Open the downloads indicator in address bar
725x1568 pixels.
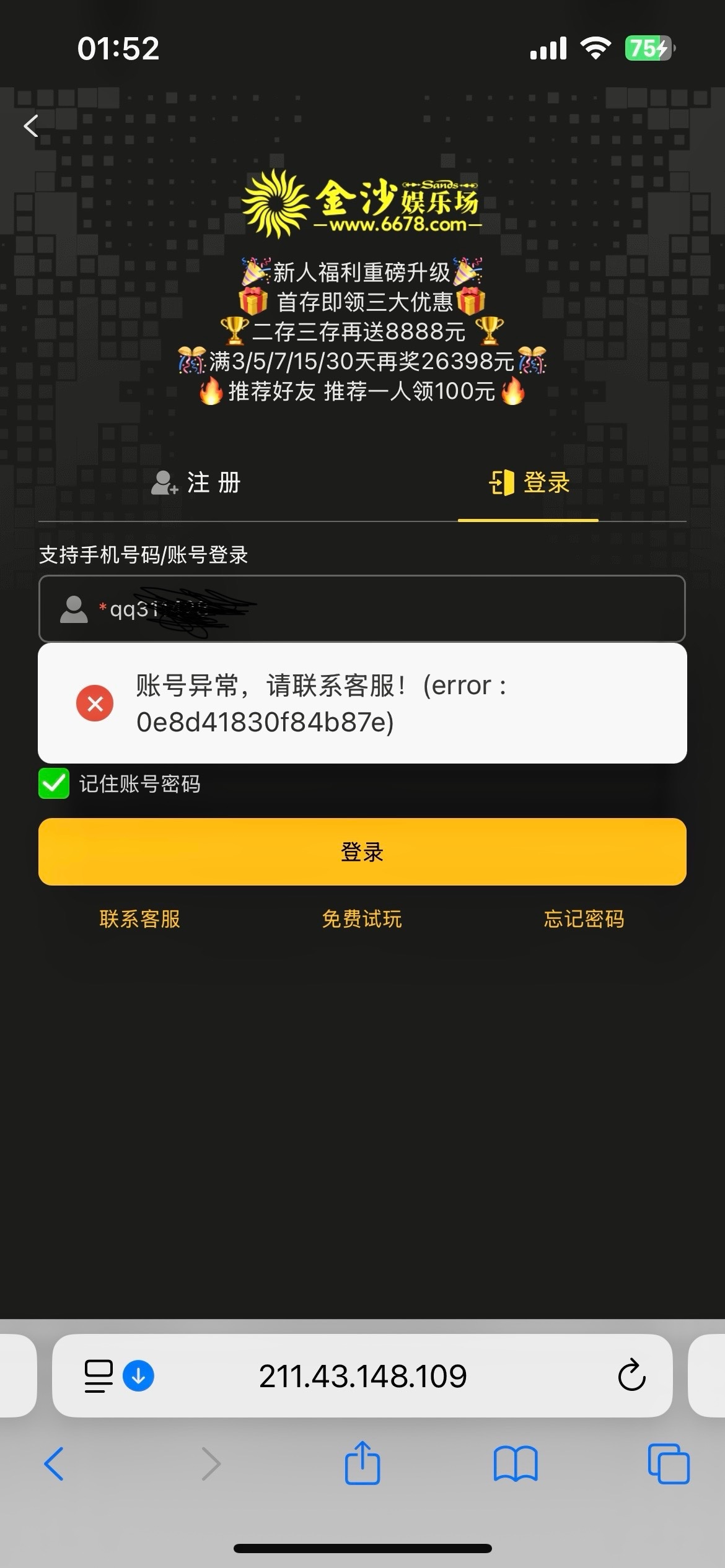pos(139,1376)
